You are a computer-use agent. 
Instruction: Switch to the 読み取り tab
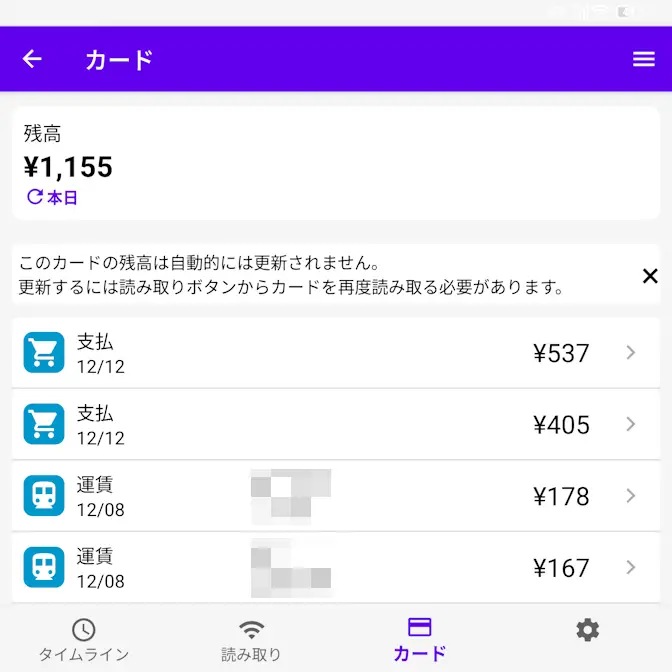pos(252,640)
